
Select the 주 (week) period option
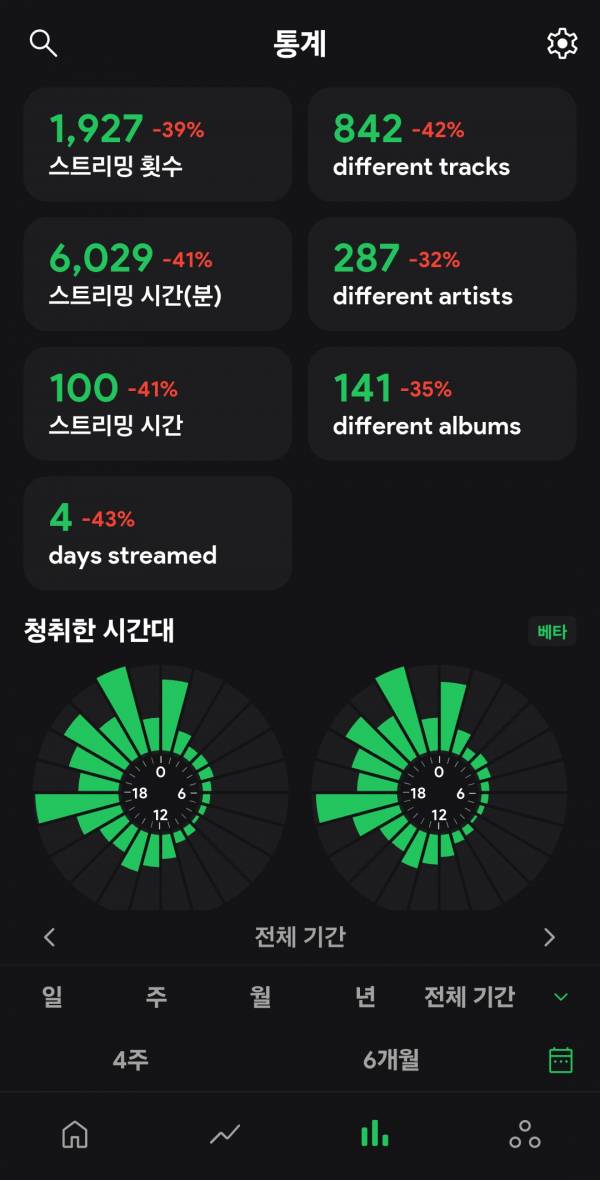click(156, 996)
